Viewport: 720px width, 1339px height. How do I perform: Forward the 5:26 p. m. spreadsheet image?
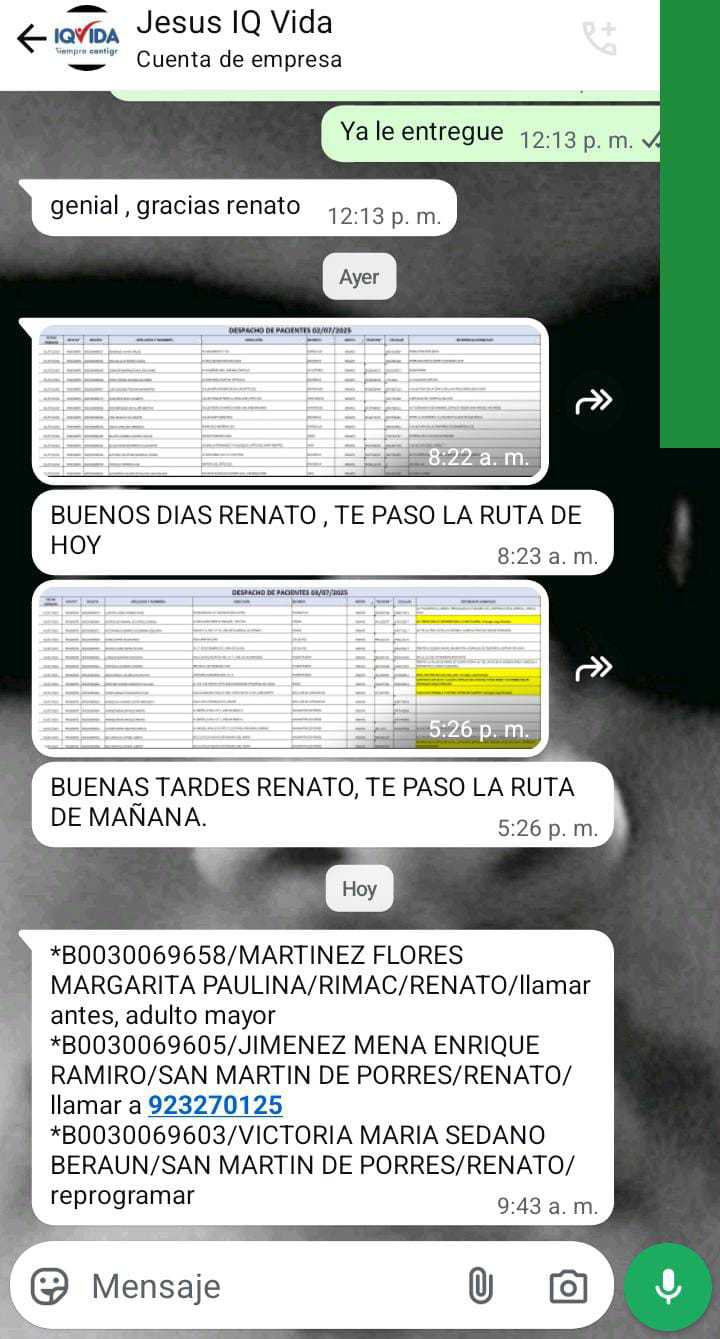593,667
